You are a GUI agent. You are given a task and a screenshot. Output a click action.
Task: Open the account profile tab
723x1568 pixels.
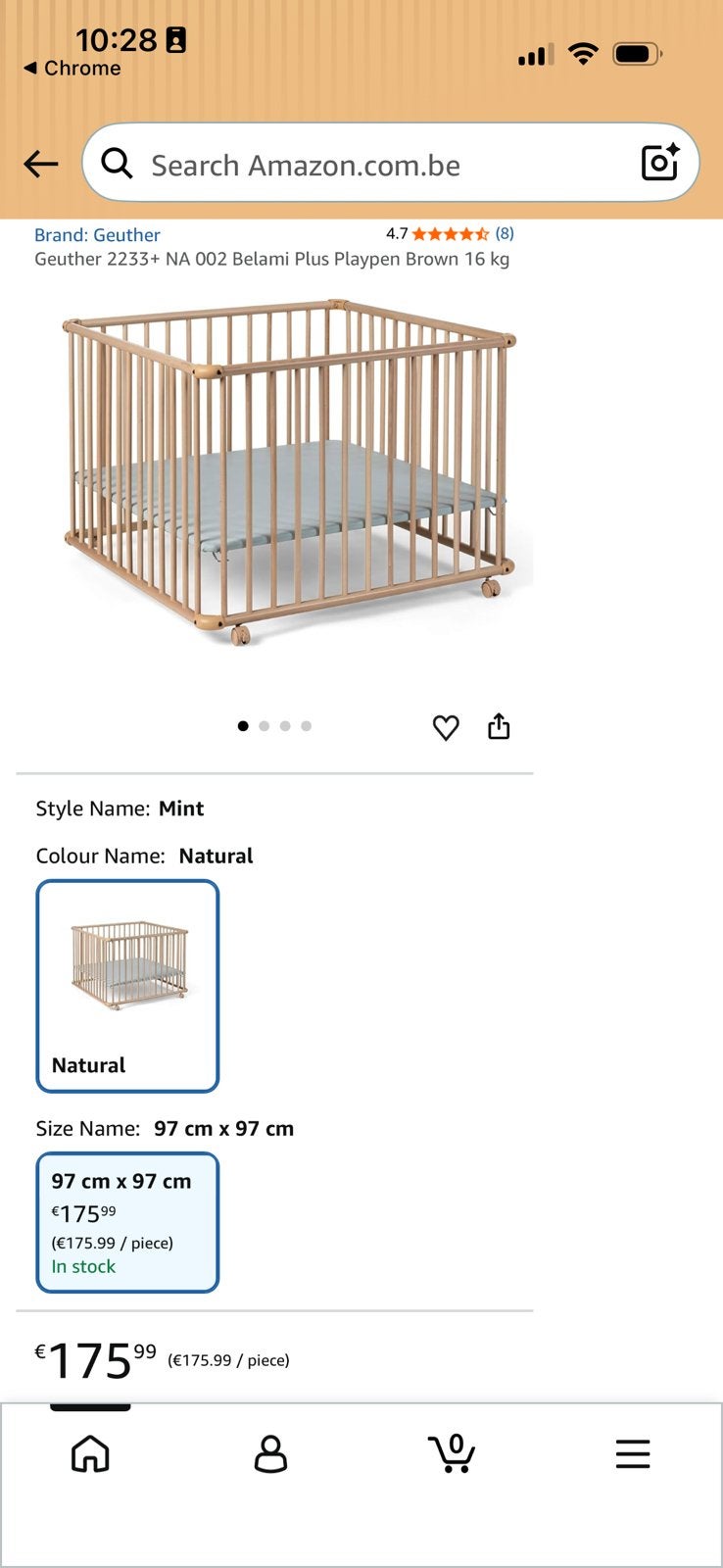[270, 1454]
